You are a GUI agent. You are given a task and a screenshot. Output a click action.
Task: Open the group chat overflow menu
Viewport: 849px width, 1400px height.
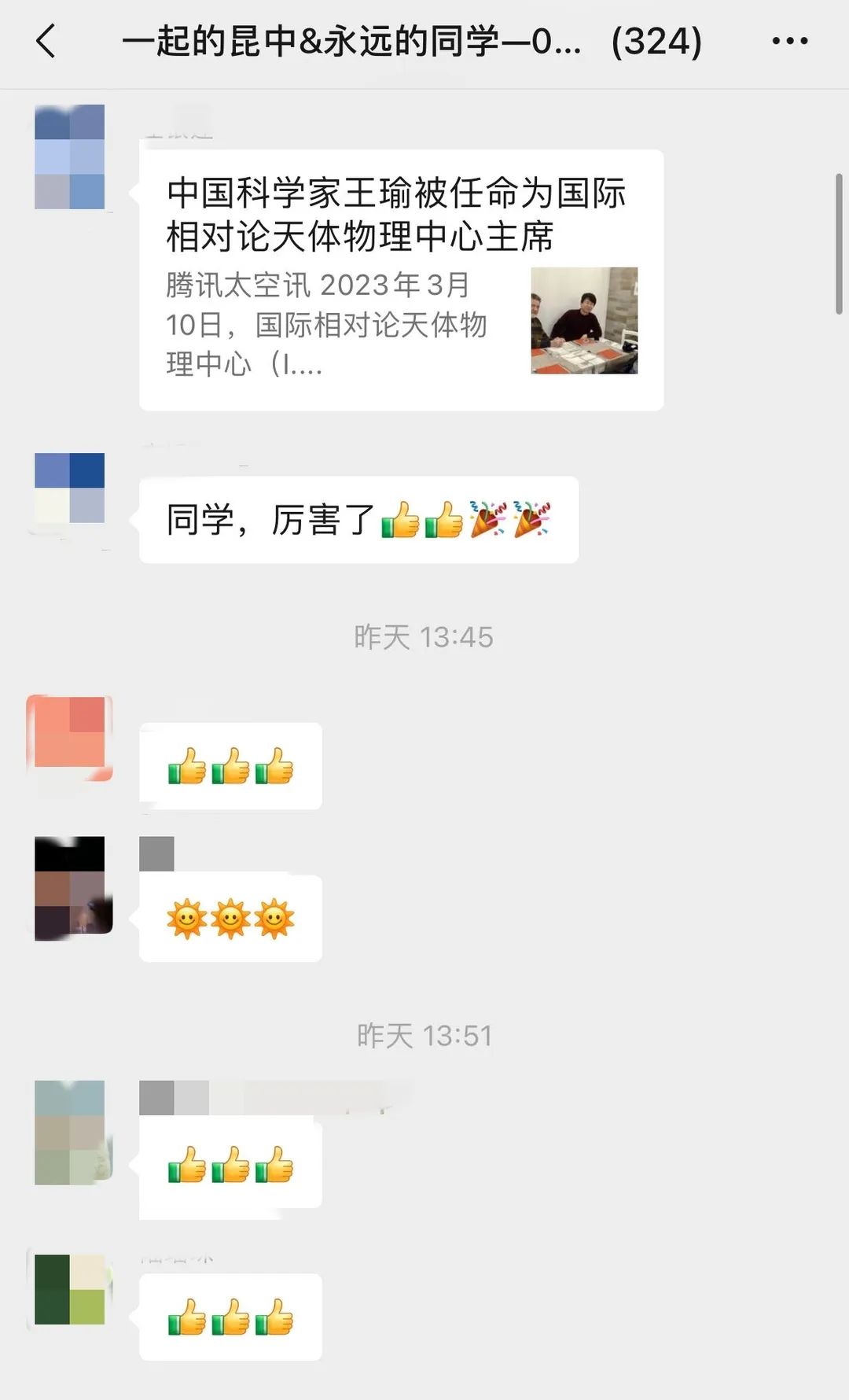[789, 41]
